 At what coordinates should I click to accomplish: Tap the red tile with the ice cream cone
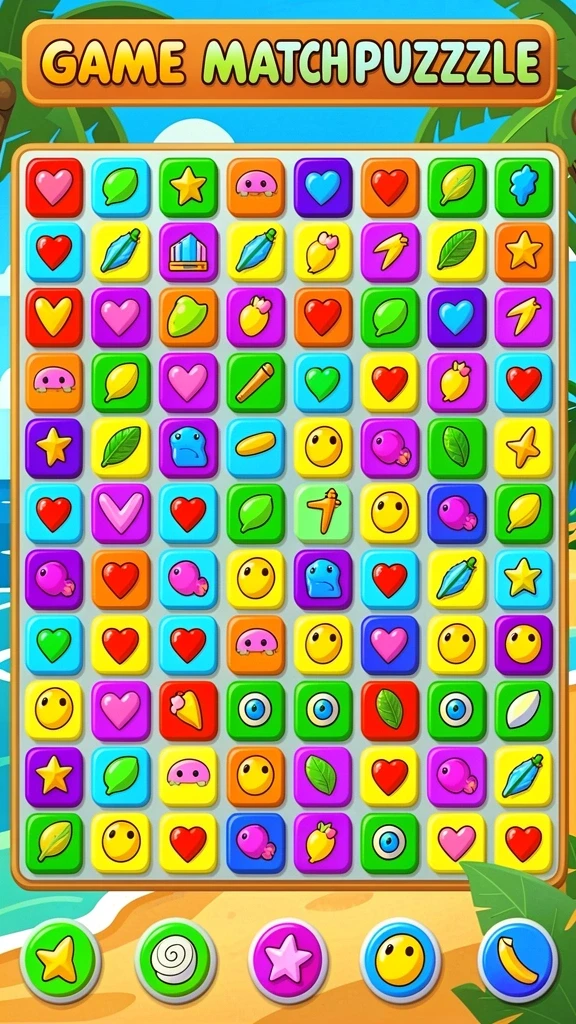[x=188, y=711]
